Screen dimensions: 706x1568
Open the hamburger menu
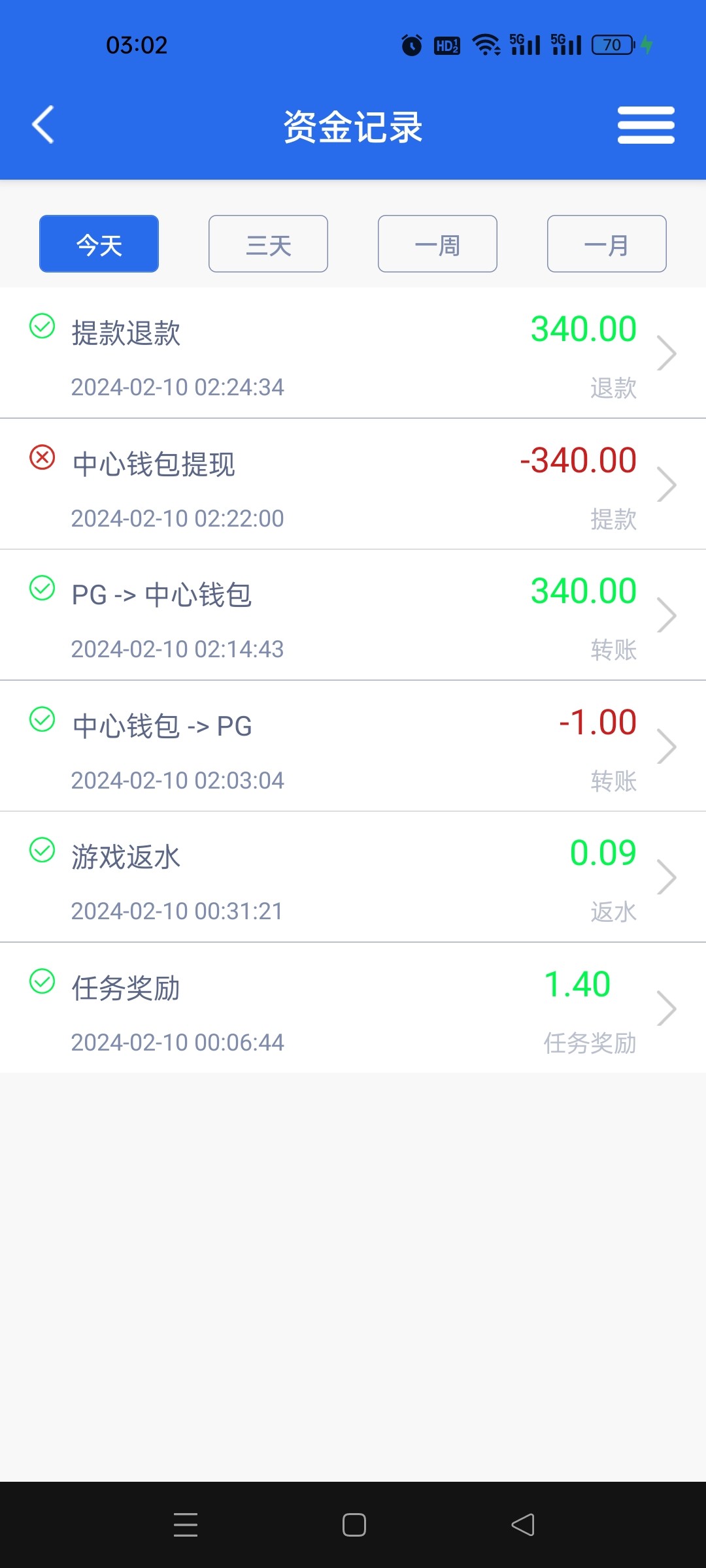click(x=646, y=125)
